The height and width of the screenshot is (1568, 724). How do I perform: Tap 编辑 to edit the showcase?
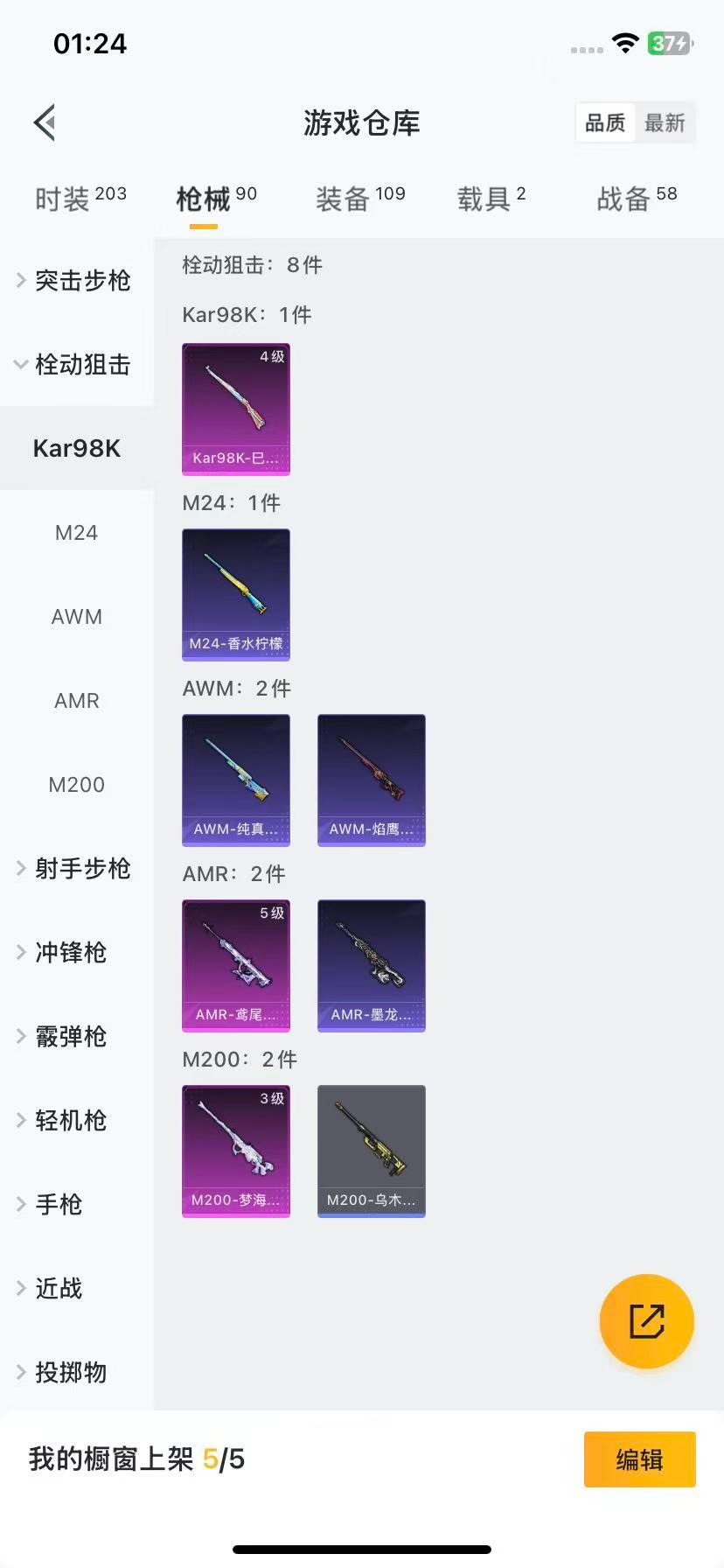pyautogui.click(x=639, y=1459)
